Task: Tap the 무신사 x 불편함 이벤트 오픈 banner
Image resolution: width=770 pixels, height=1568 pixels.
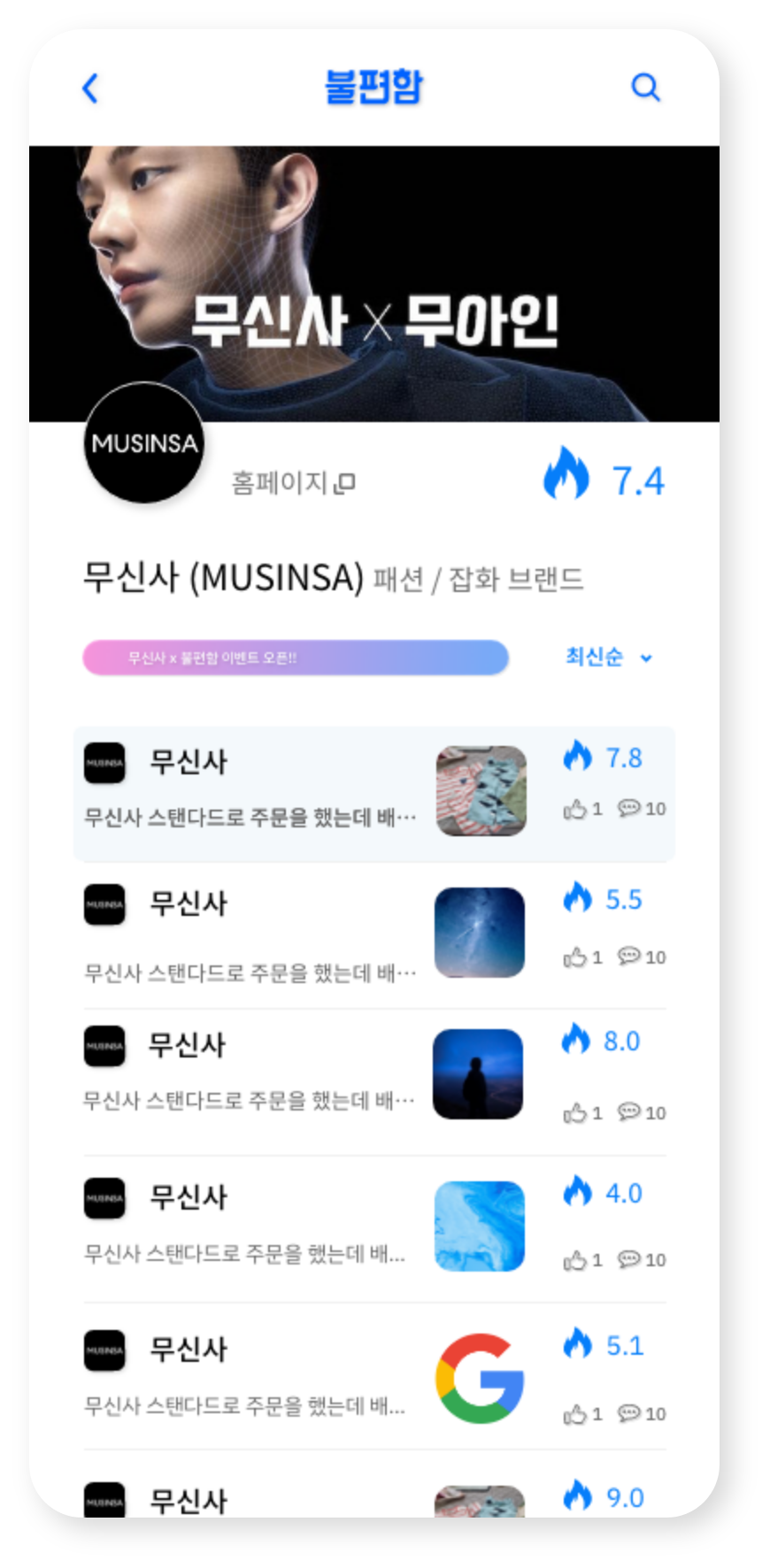Action: coord(295,657)
